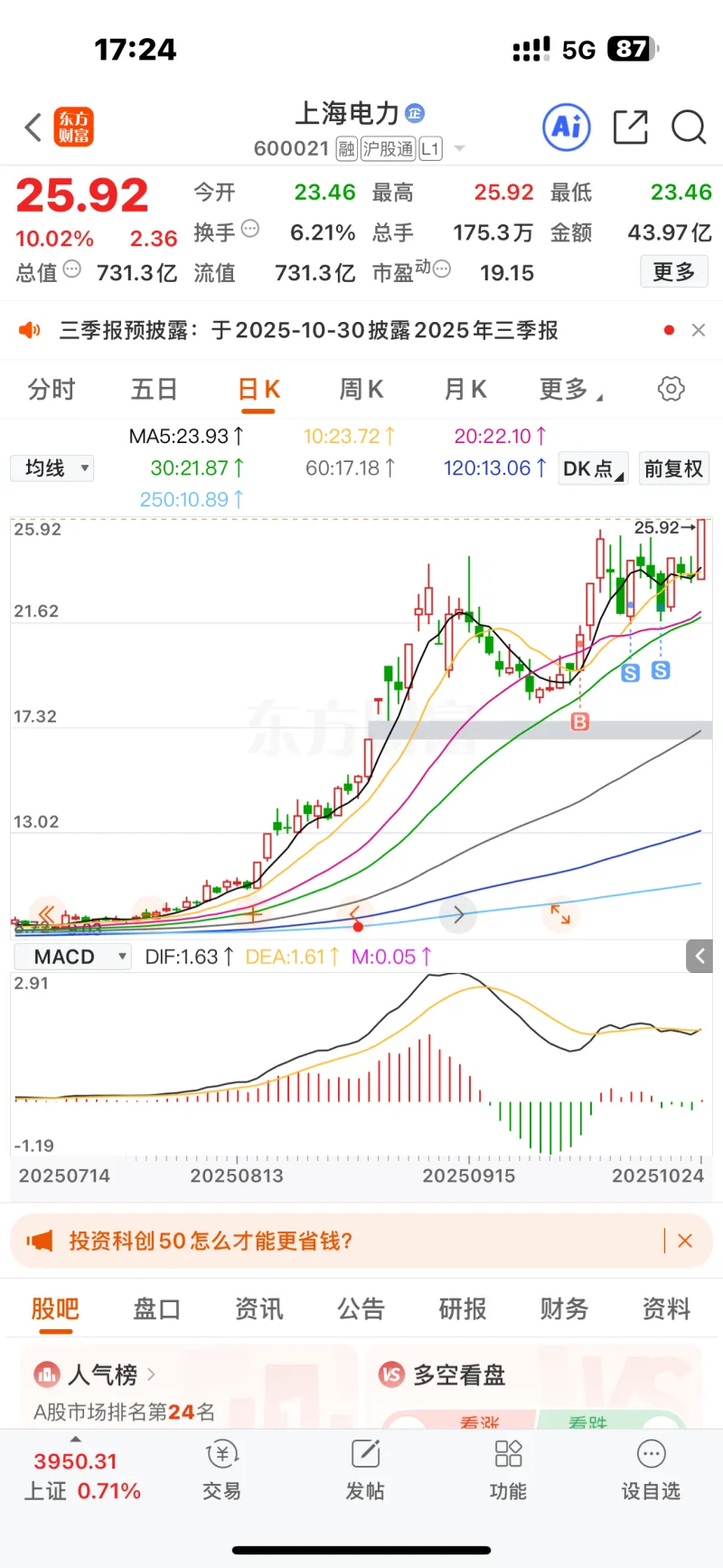723x1568 pixels.
Task: Switch to the 五日 chart tab
Action: tap(154, 390)
